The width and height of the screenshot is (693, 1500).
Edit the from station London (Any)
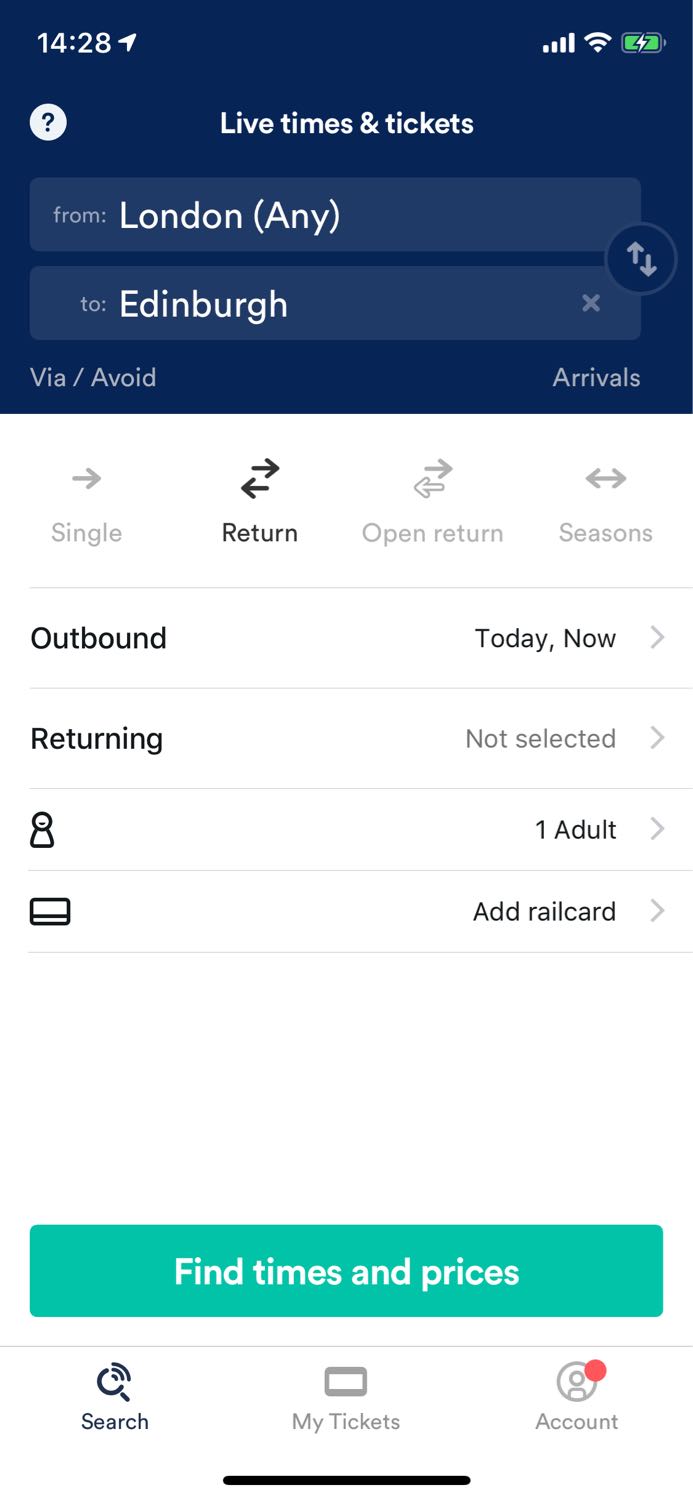pyautogui.click(x=335, y=215)
